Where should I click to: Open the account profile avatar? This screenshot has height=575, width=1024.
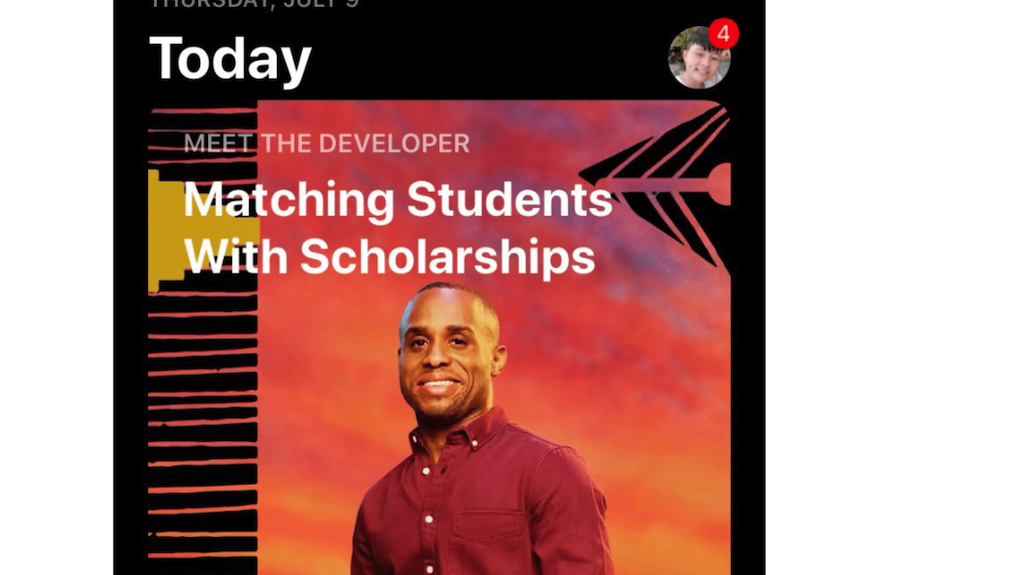coord(698,58)
